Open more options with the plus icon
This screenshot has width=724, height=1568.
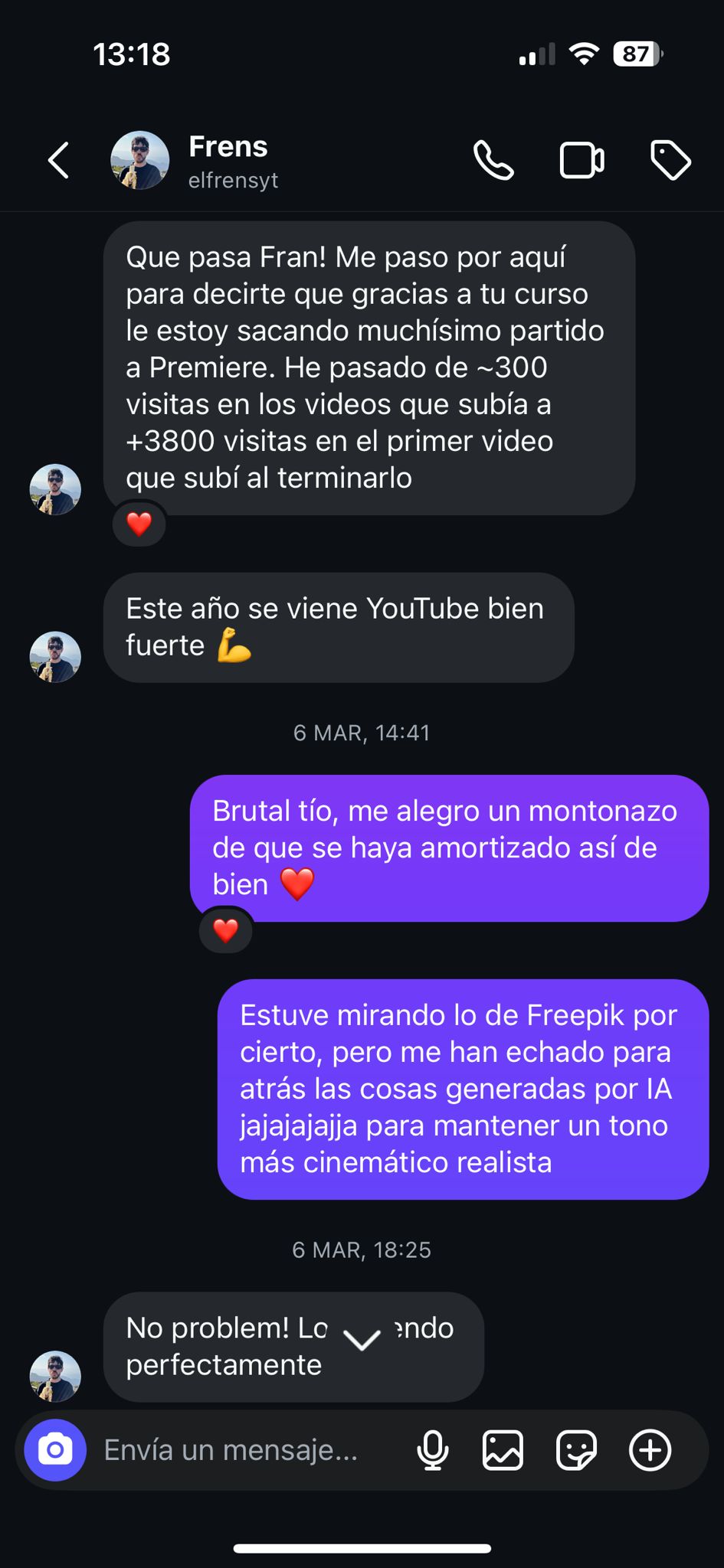(x=650, y=1450)
